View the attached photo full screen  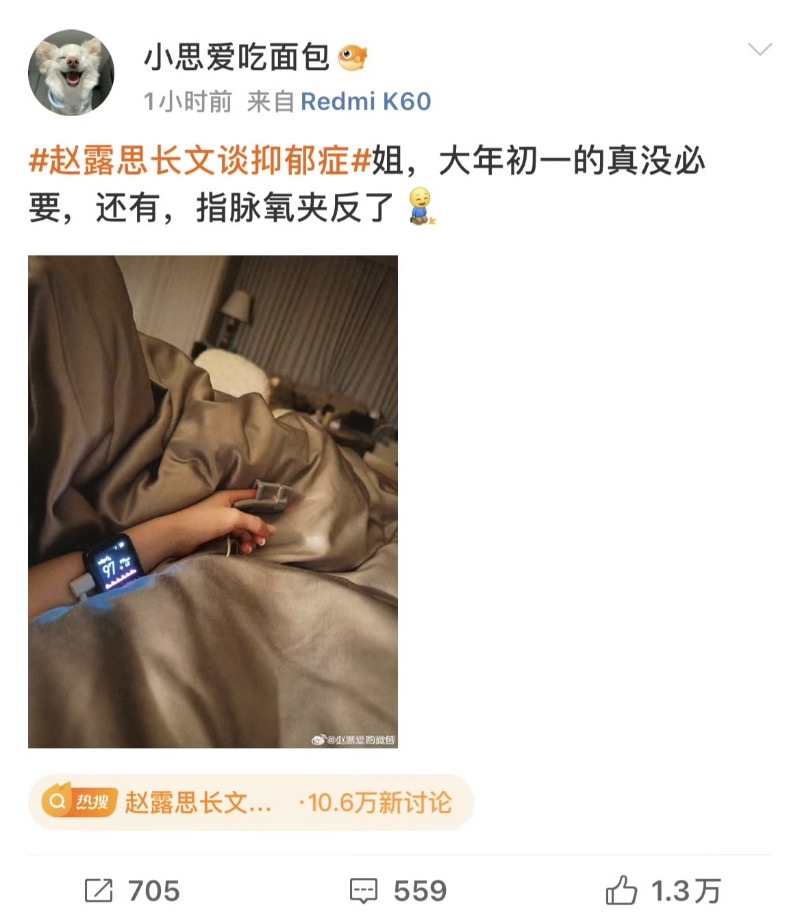tap(213, 501)
